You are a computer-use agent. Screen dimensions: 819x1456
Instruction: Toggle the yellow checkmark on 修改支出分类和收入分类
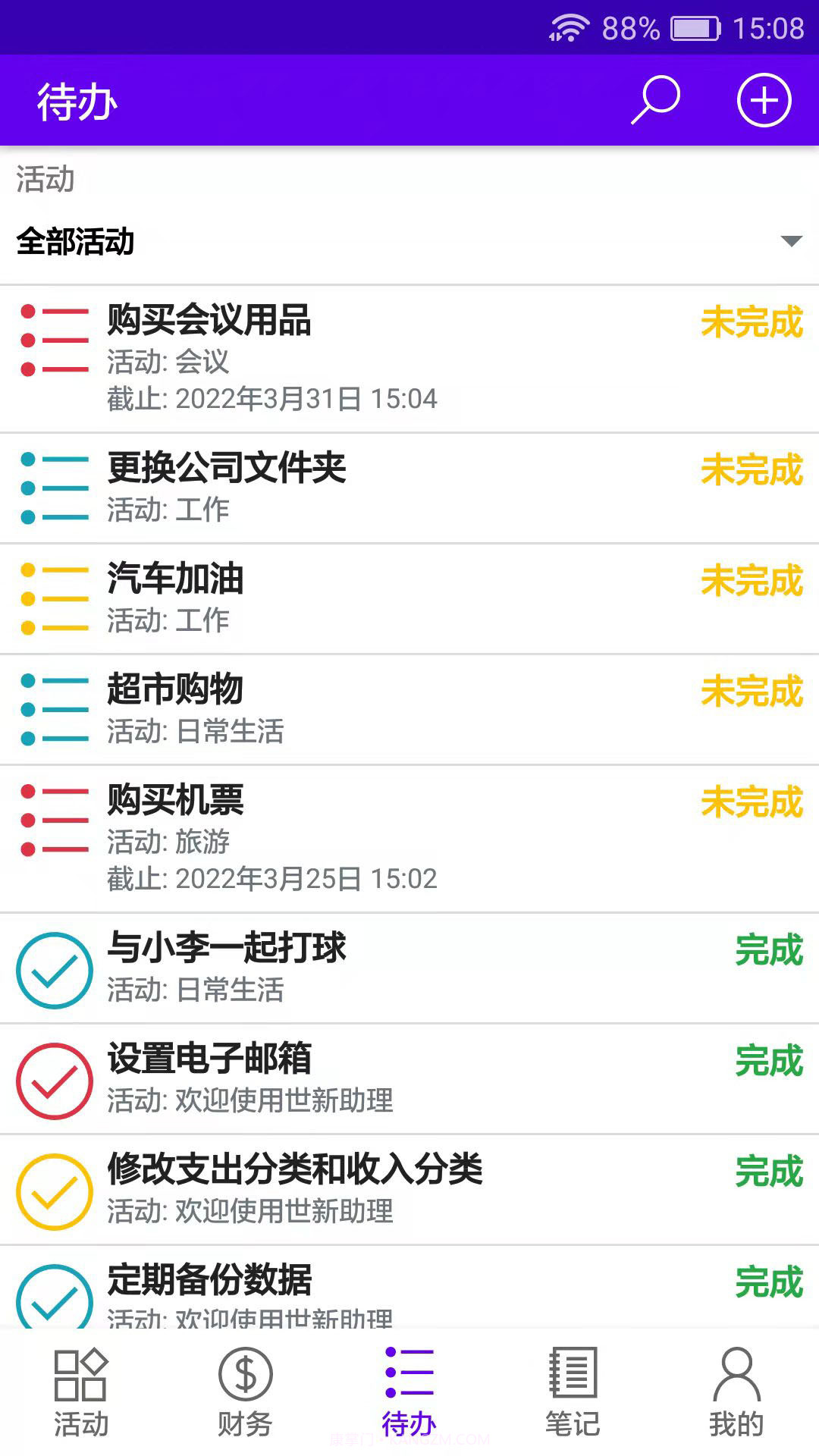tap(53, 1191)
